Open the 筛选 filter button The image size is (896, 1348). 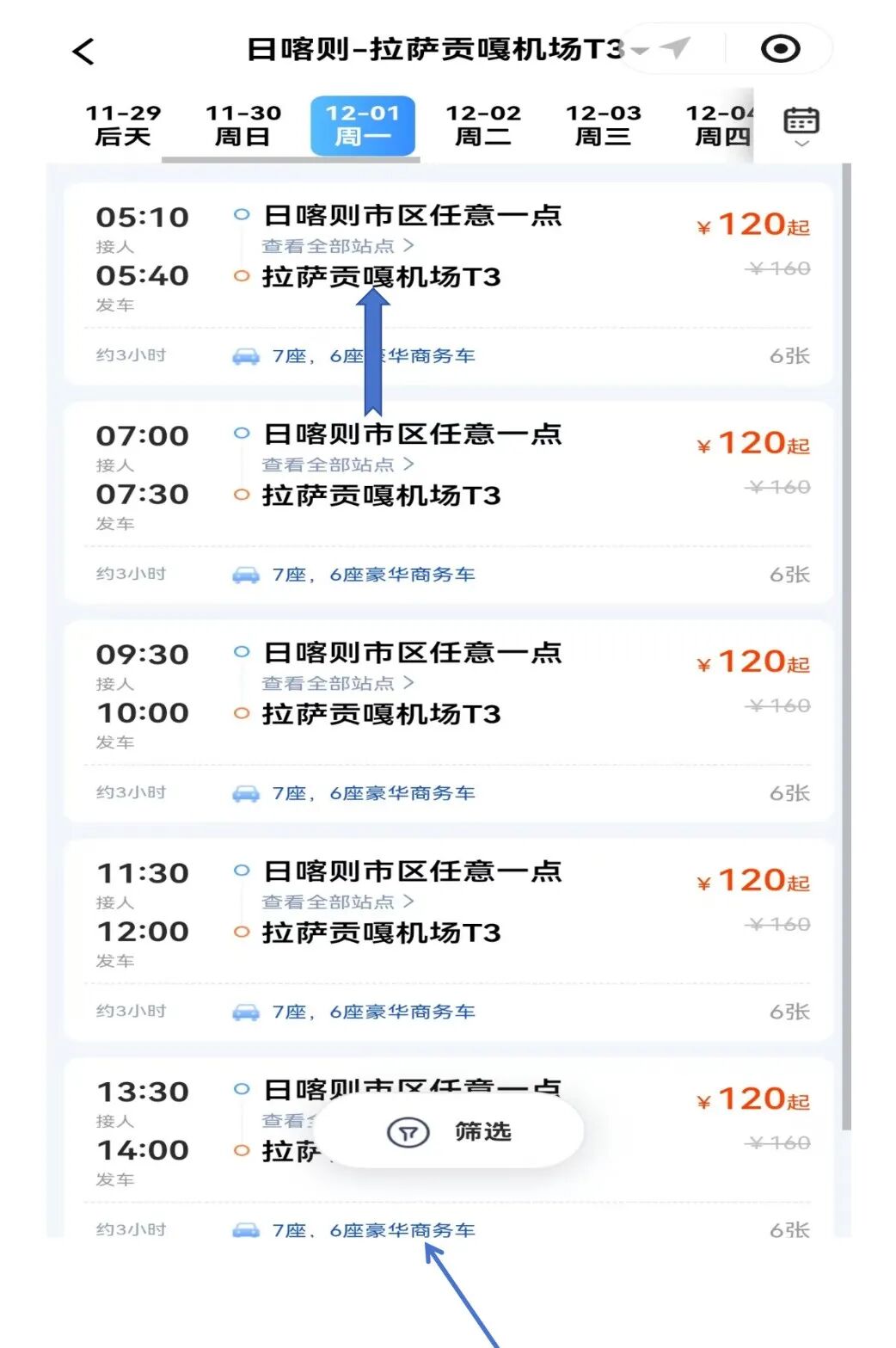(x=452, y=1132)
